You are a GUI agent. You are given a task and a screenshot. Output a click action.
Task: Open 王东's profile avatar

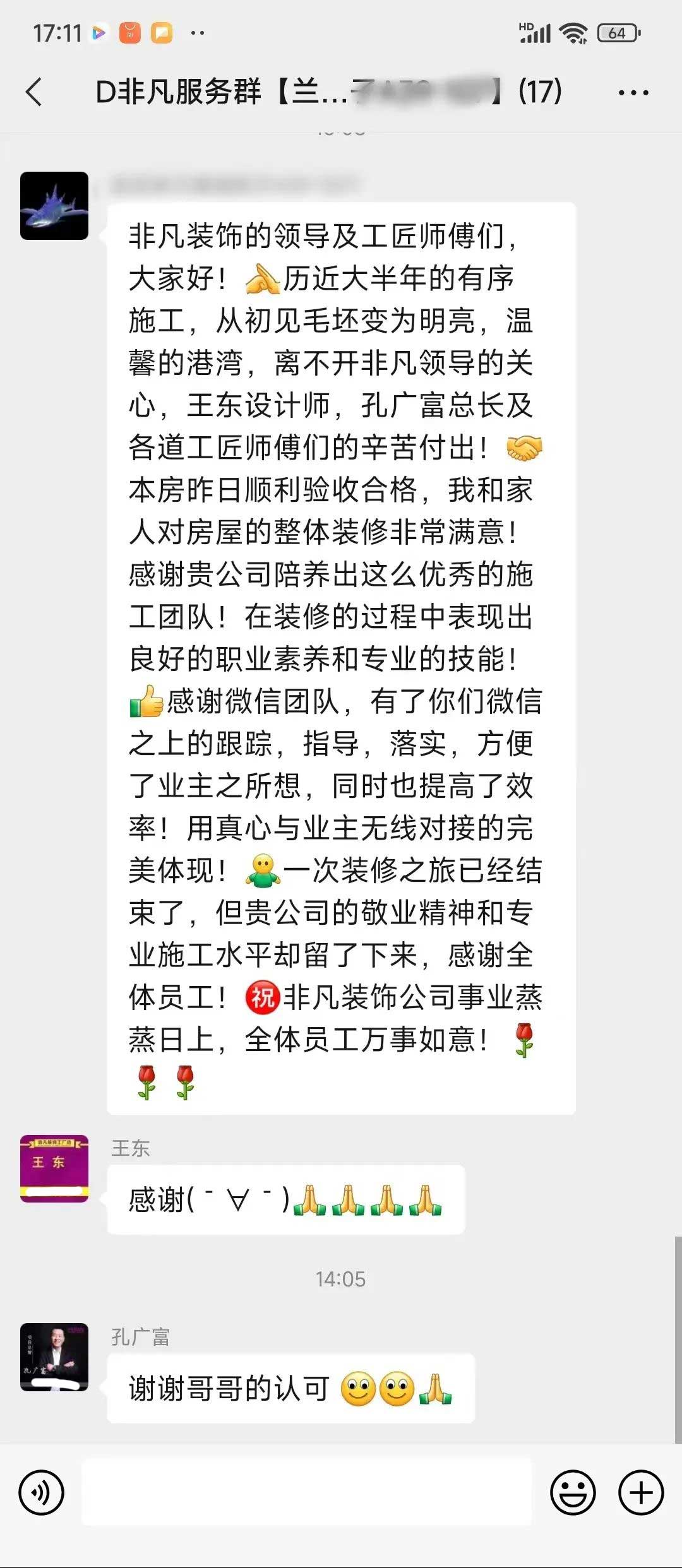tap(54, 1168)
